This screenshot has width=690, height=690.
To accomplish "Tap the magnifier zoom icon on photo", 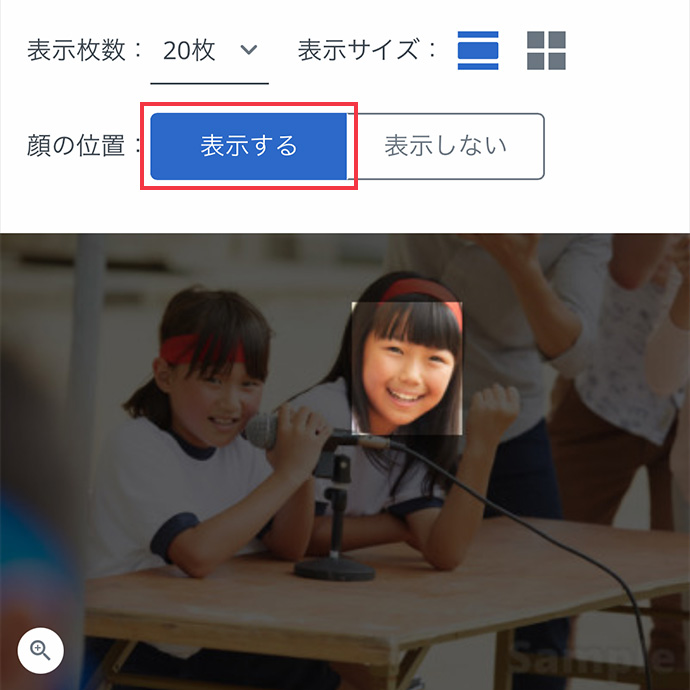I will click(x=41, y=650).
